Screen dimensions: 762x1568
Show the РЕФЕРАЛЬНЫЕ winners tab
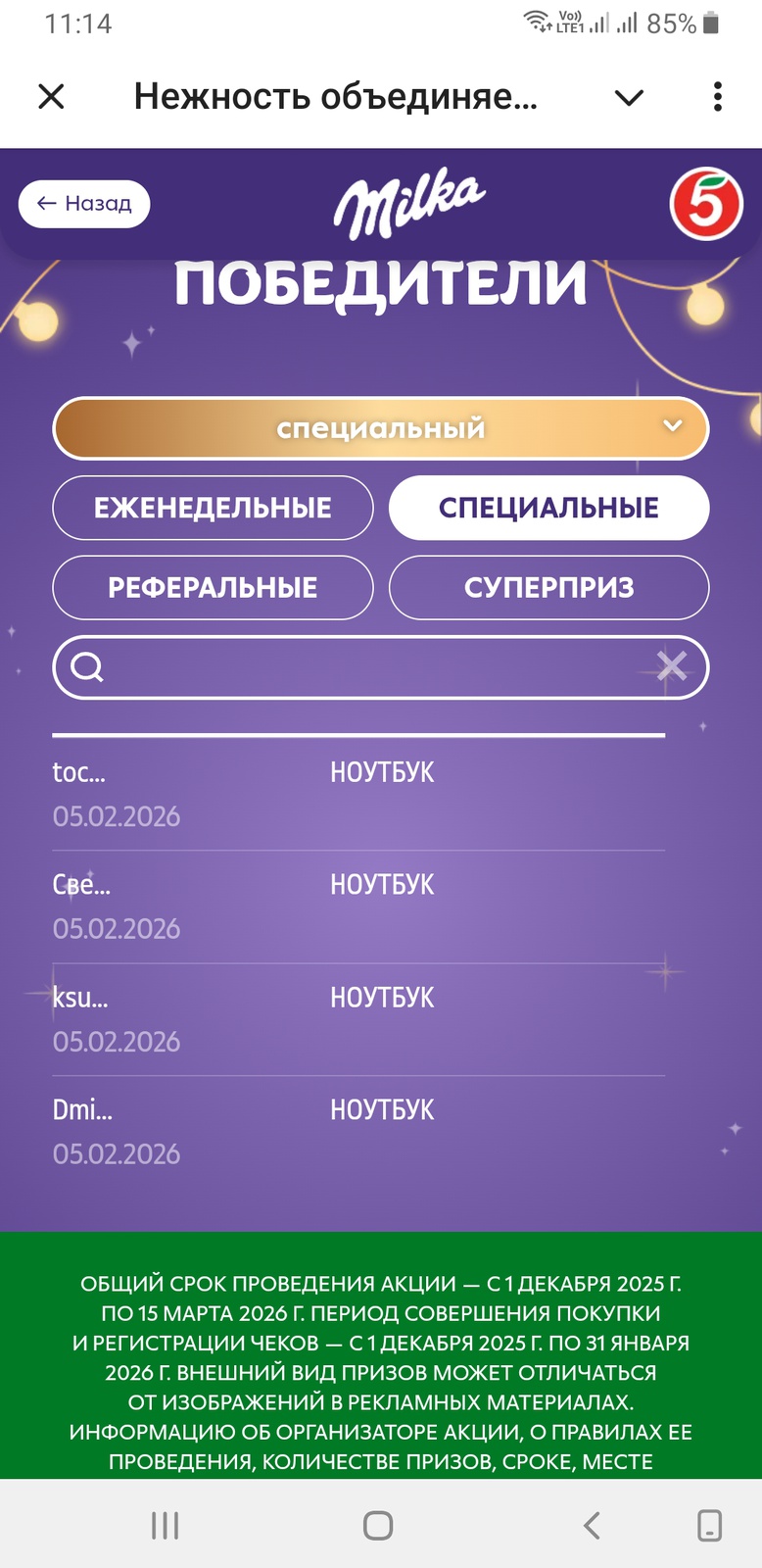coord(213,587)
